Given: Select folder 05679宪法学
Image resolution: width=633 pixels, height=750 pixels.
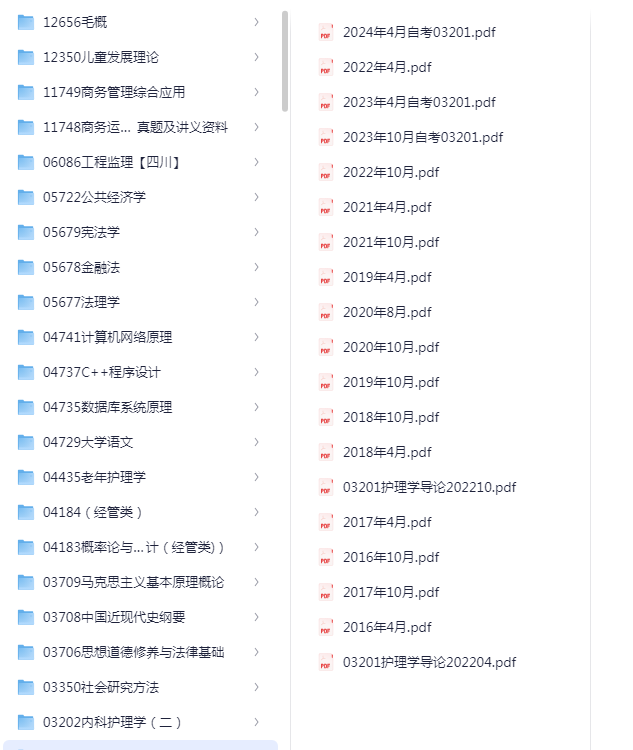Looking at the screenshot, I should click(81, 232).
